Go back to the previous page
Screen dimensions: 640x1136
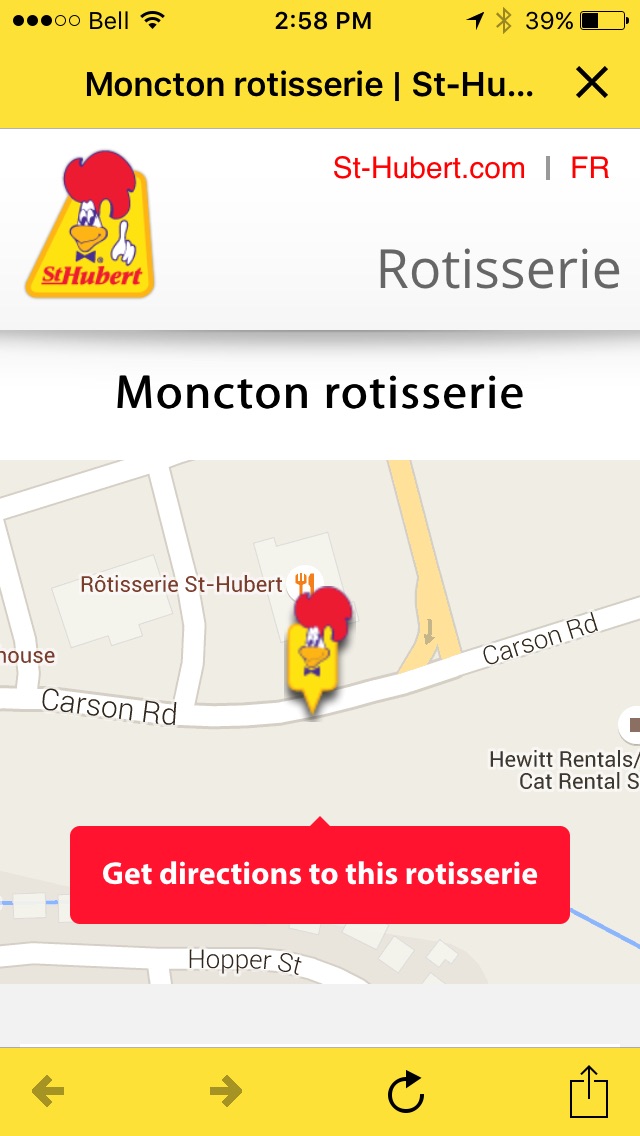[48, 1092]
